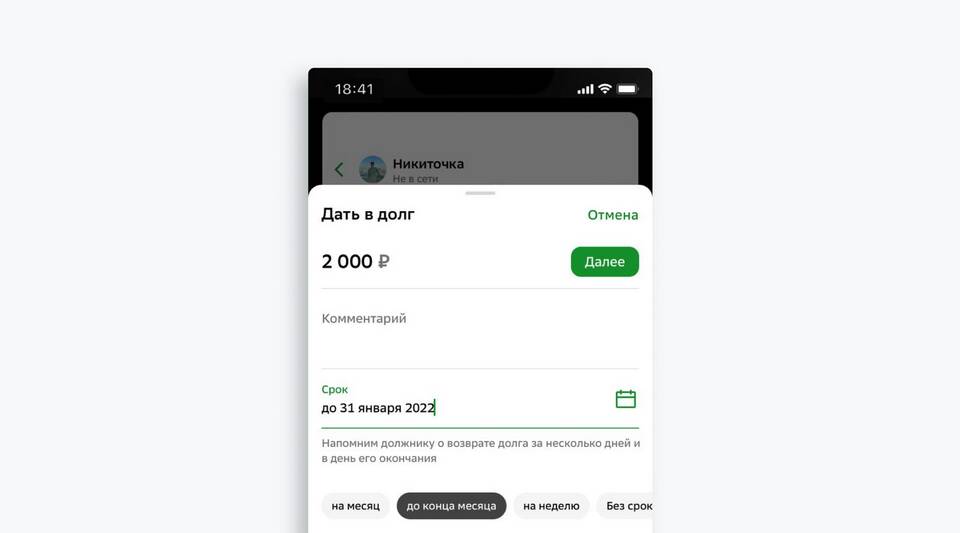This screenshot has width=960, height=533.
Task: Open the calendar date picker icon
Action: coord(626,399)
